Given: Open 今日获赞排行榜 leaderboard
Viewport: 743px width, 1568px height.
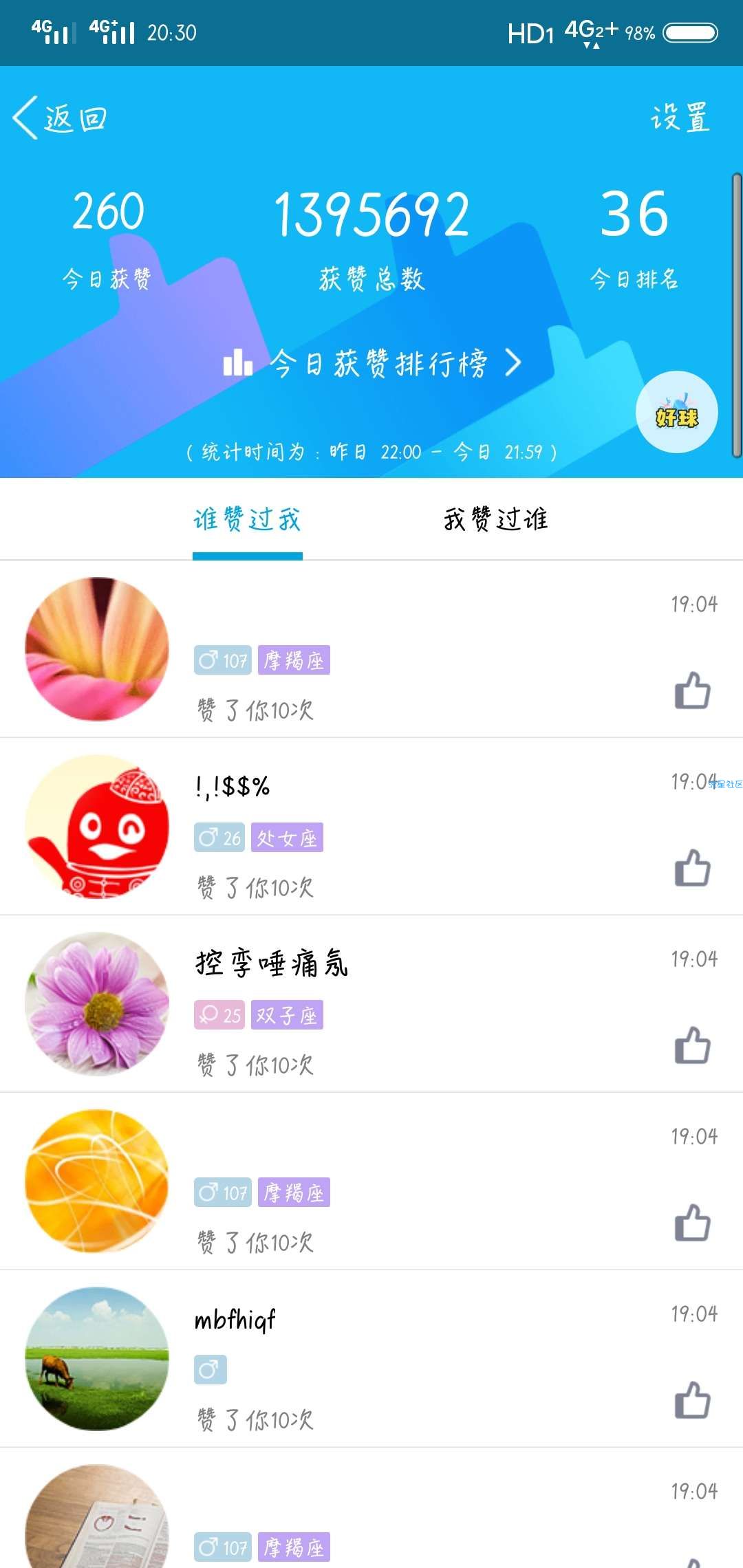Looking at the screenshot, I should (x=371, y=363).
